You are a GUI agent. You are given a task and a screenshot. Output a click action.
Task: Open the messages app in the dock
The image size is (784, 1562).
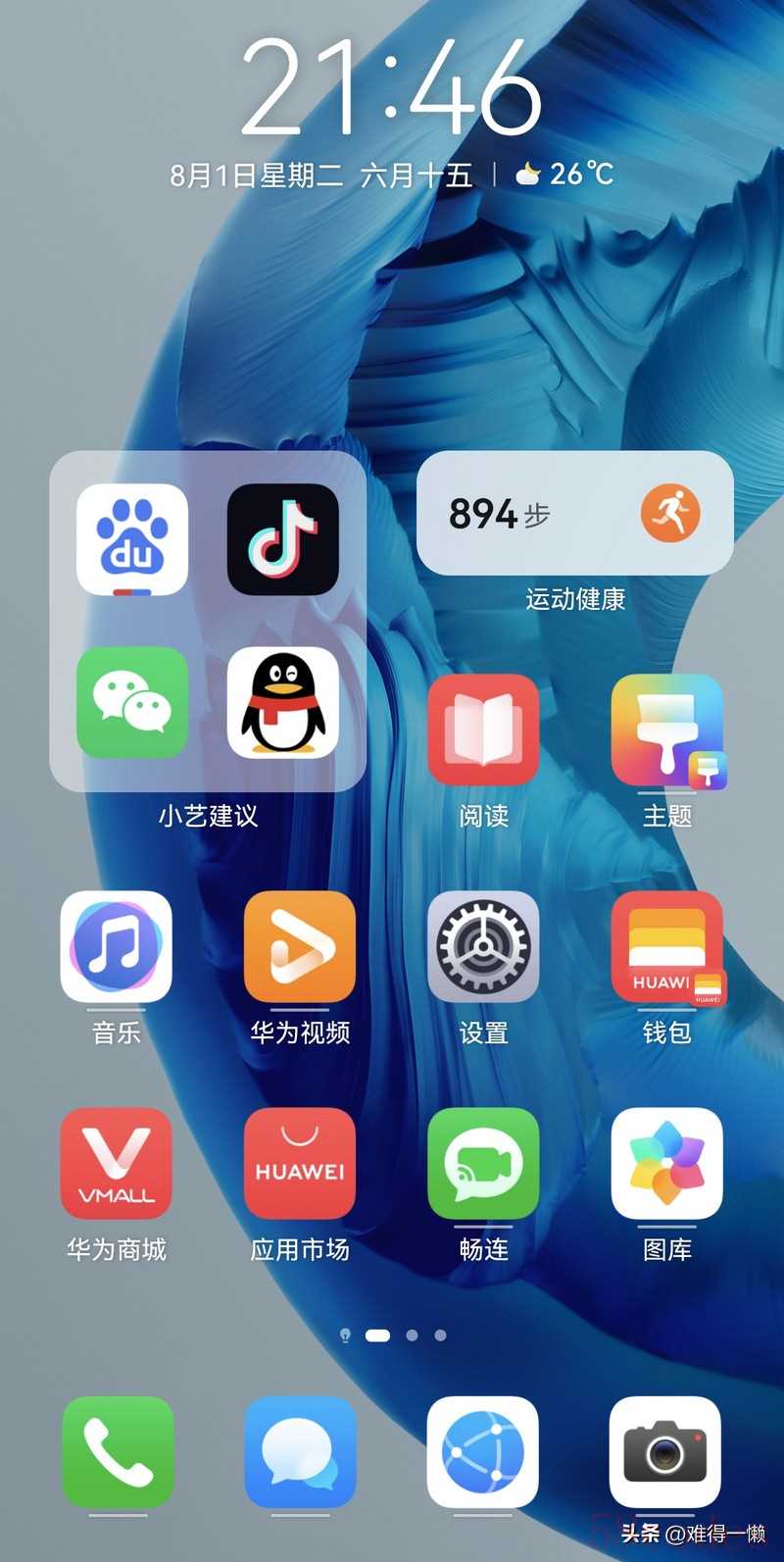300,1451
